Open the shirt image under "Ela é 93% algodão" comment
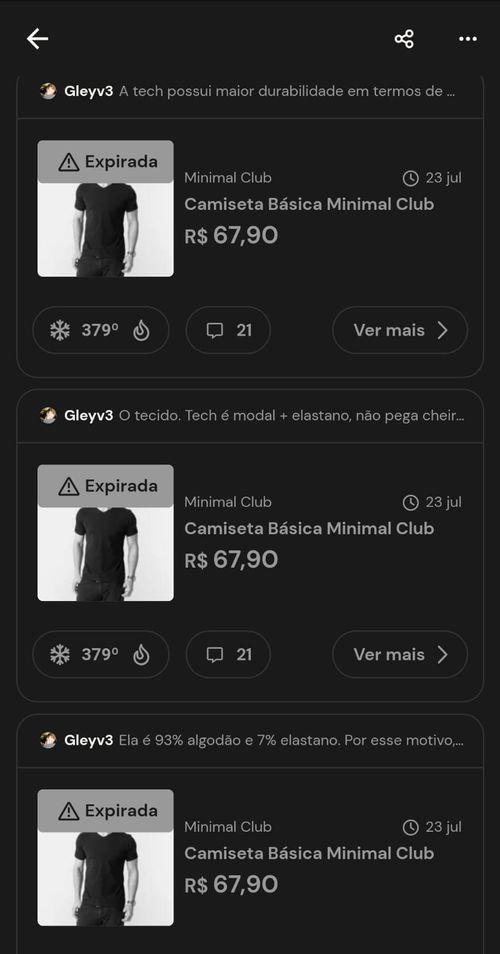Screen dimensions: 500x954 [x=105, y=858]
